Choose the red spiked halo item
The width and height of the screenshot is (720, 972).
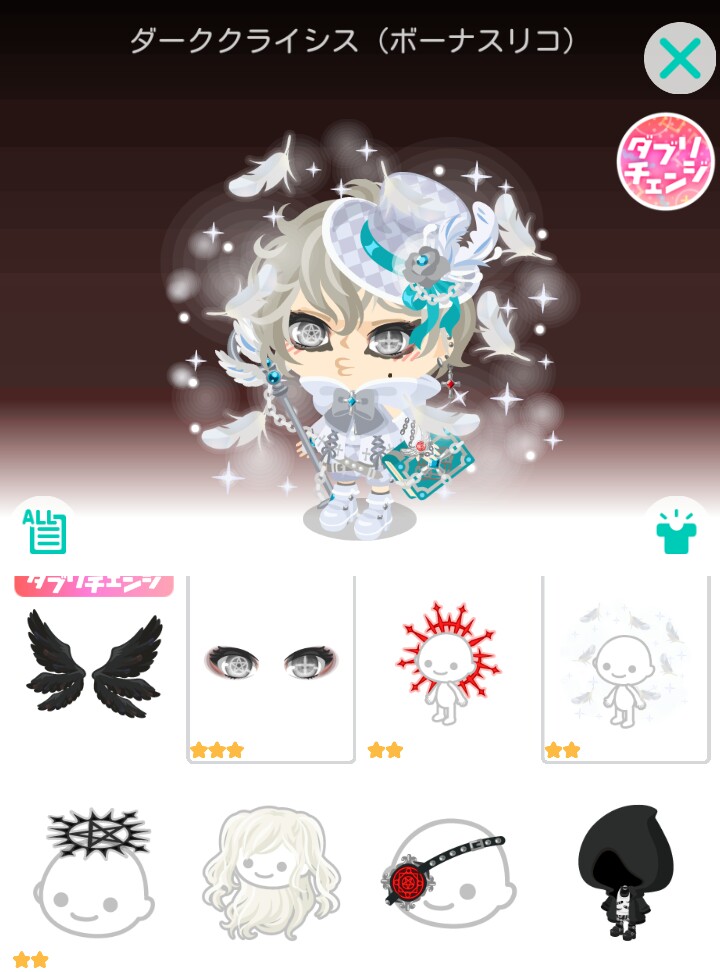click(448, 667)
